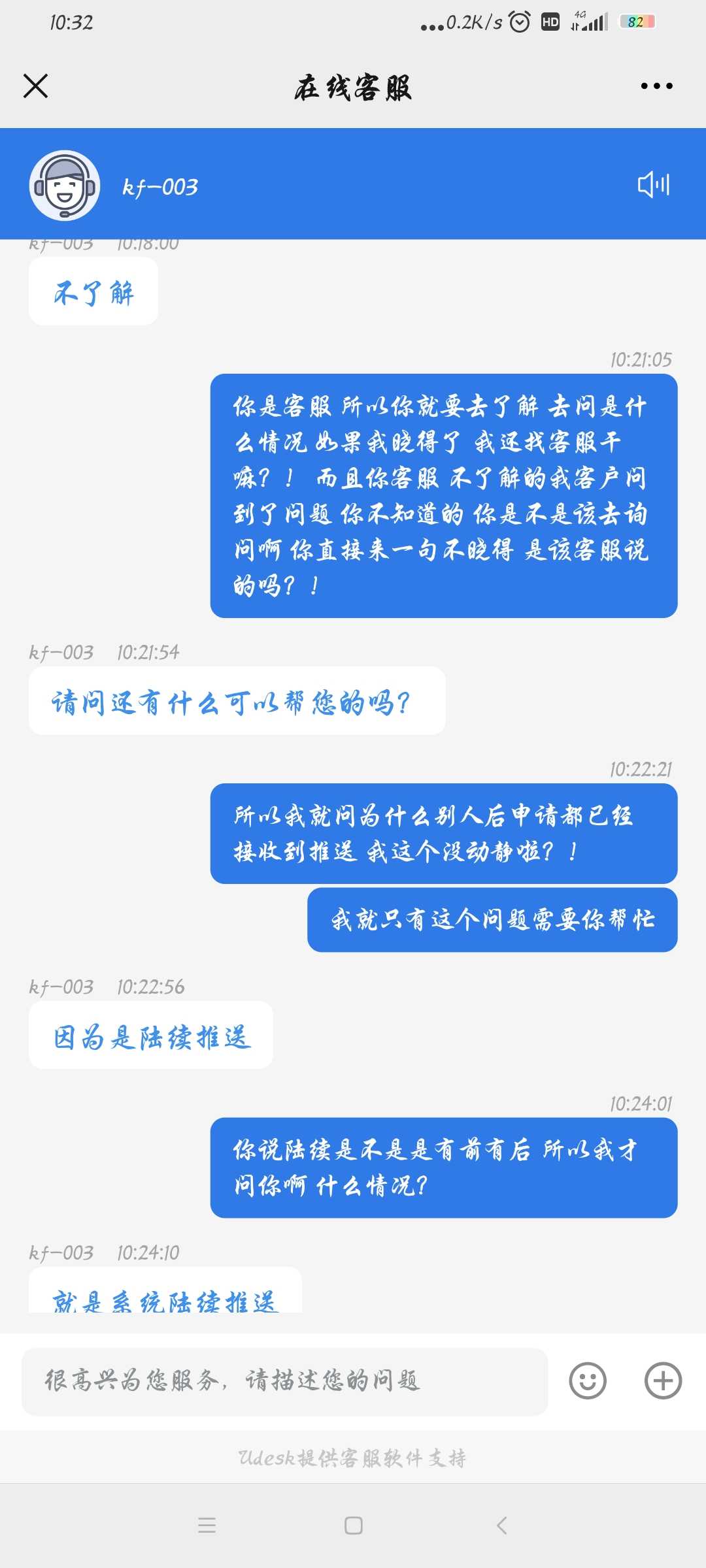This screenshot has width=706, height=1568.
Task: Tap the kf-003 agent avatar
Action: pos(65,186)
